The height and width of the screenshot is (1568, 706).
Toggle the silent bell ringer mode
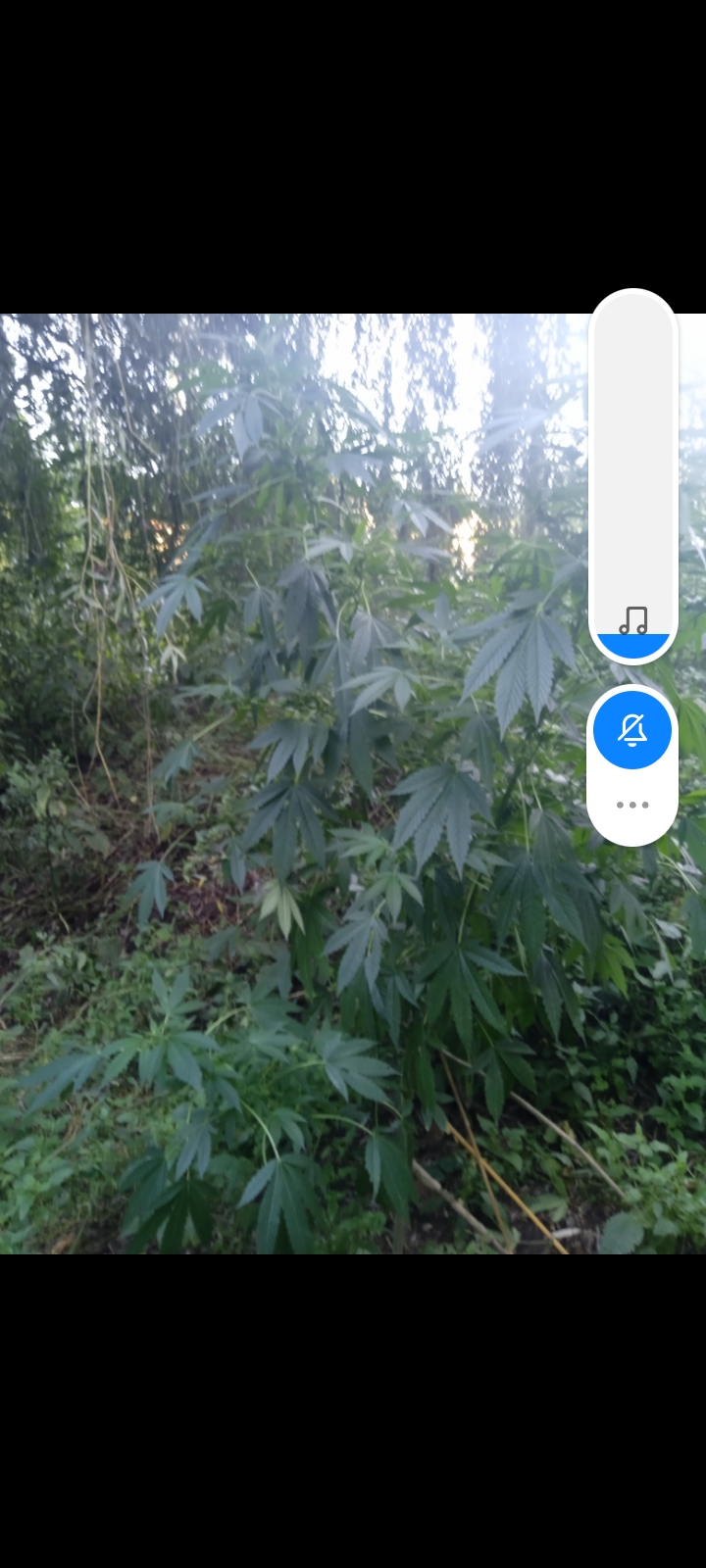click(632, 730)
